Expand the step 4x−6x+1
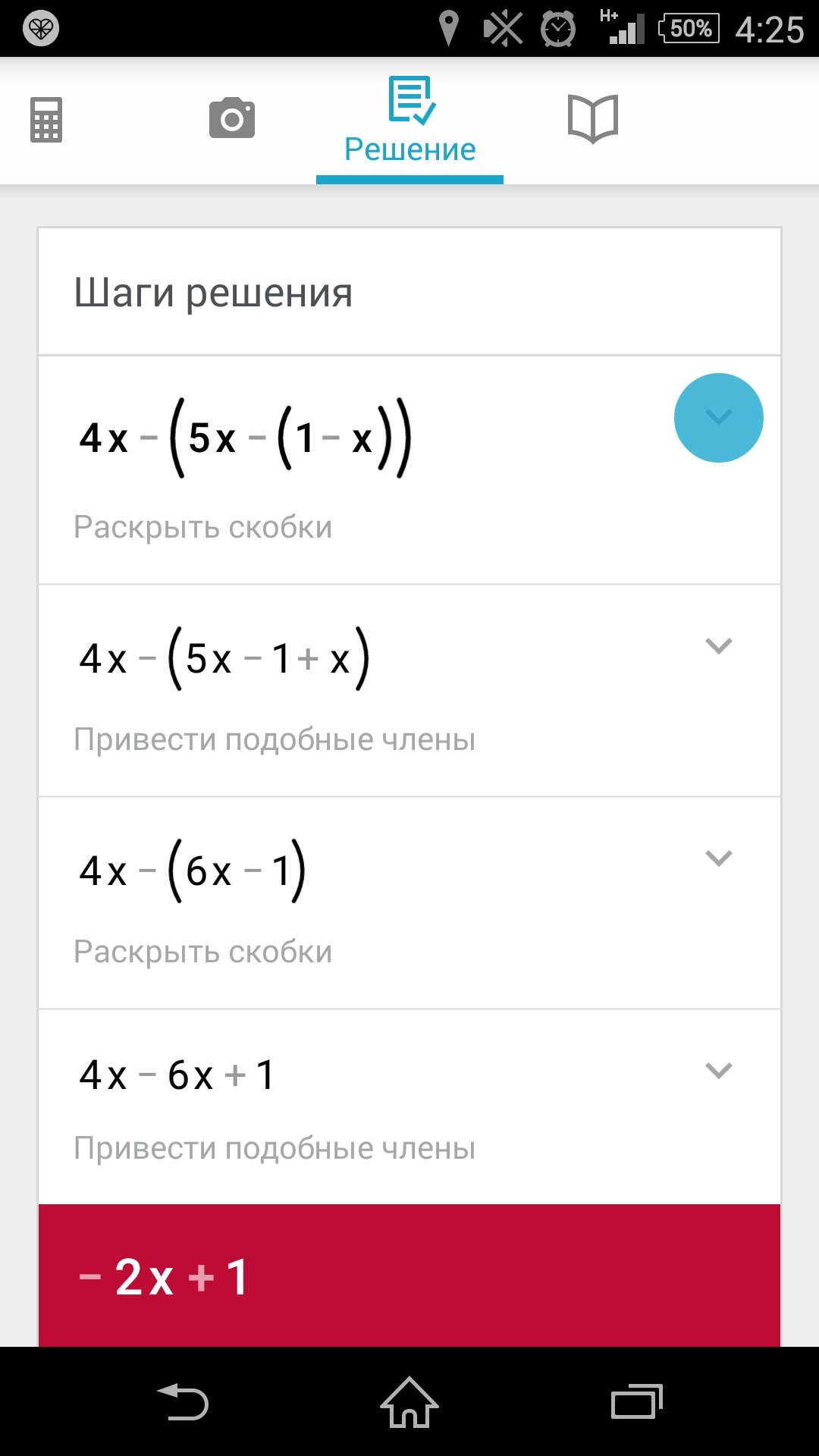 tap(718, 1071)
